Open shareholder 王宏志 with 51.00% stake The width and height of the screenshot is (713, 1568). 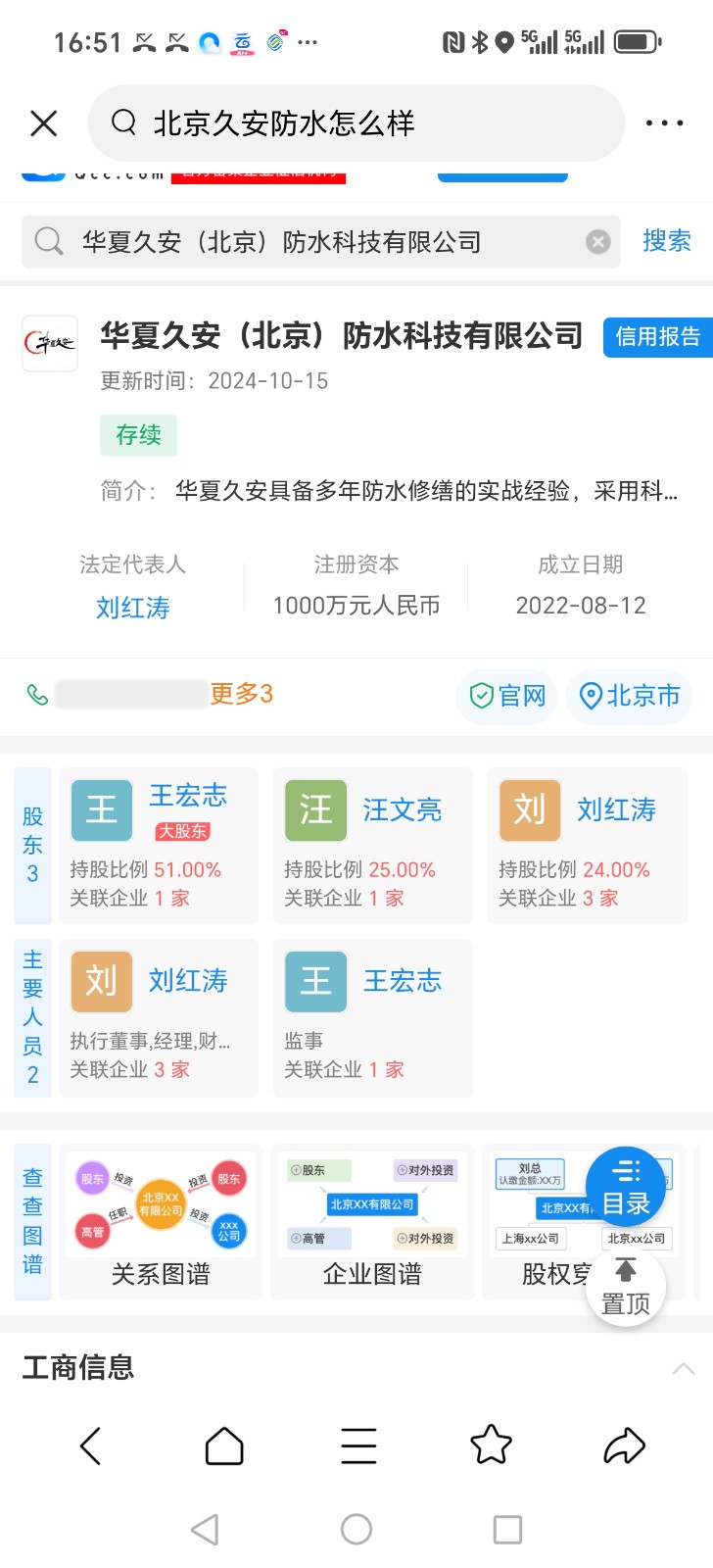click(159, 845)
